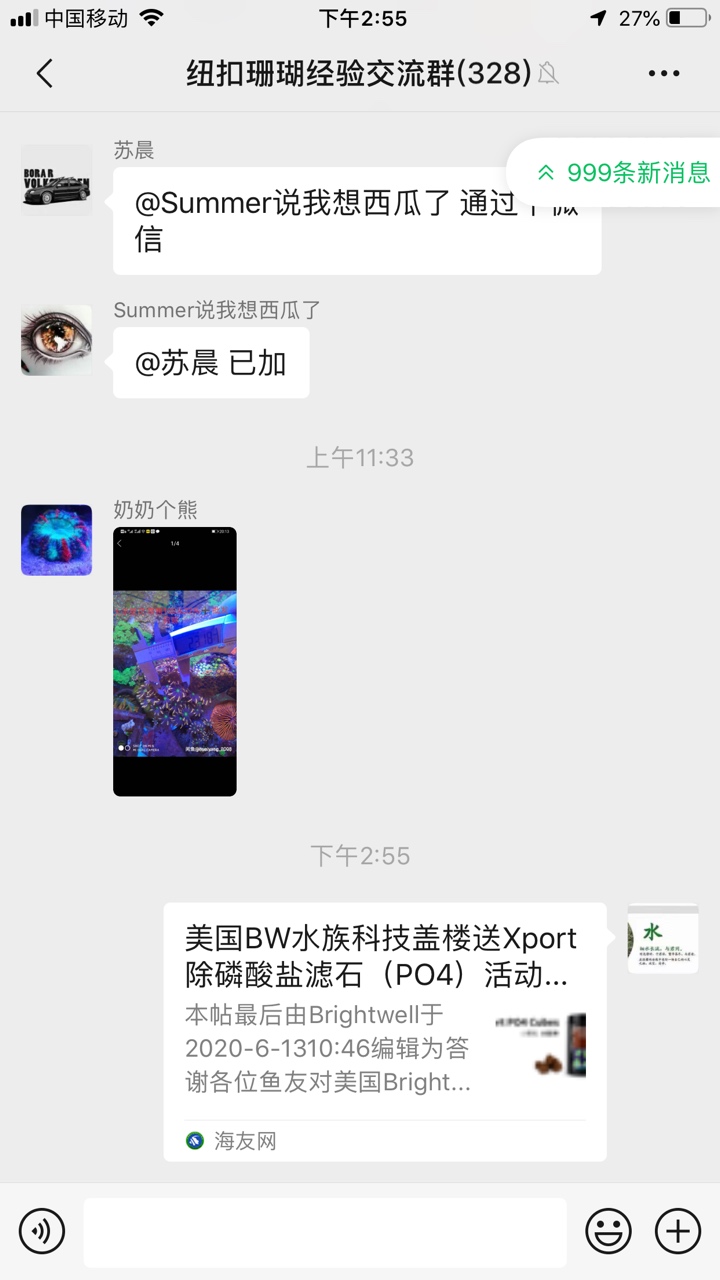Focus the message text field
The image size is (720, 1280).
coord(325,1232)
